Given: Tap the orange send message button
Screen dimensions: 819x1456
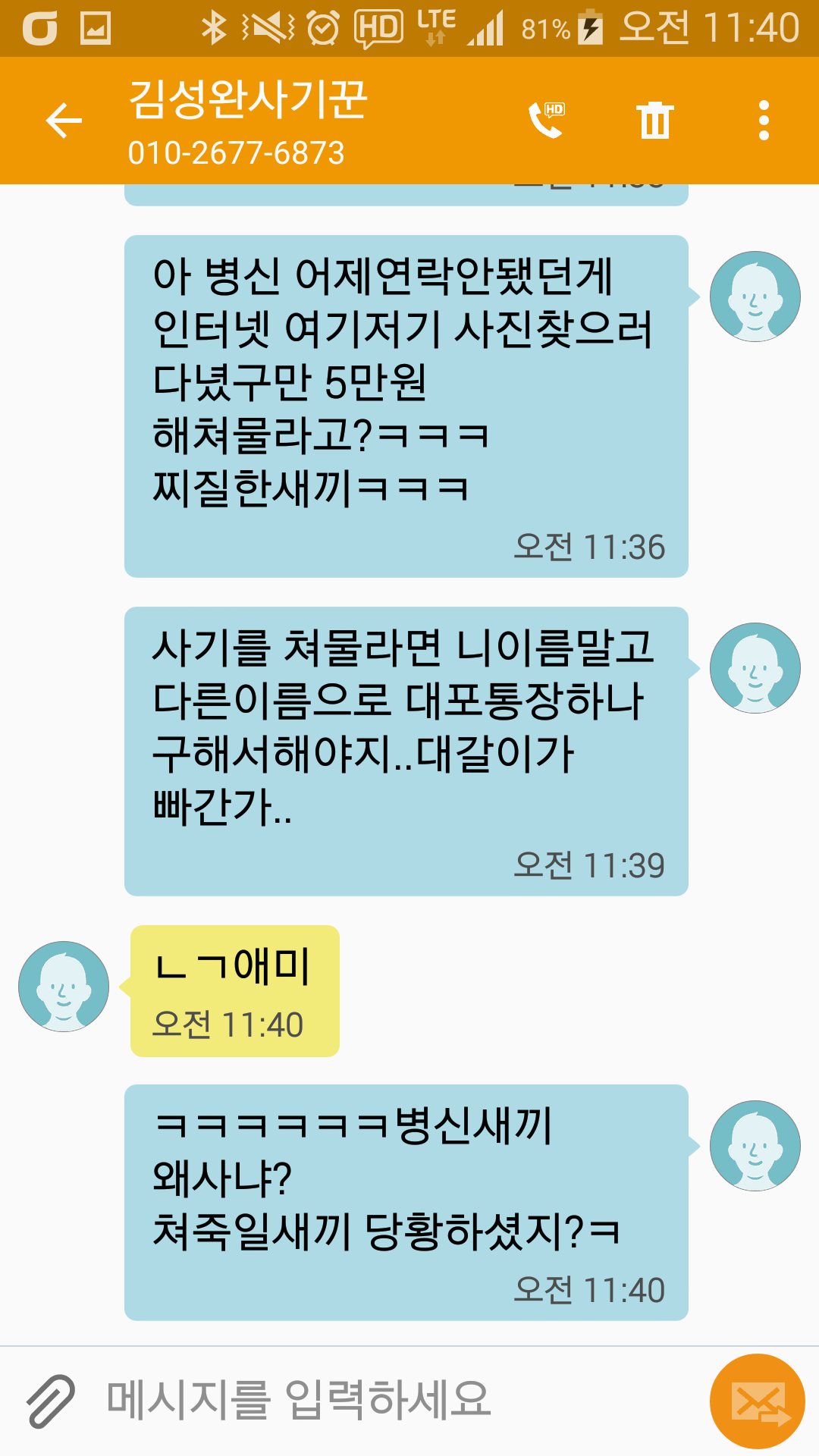Looking at the screenshot, I should (x=757, y=1401).
